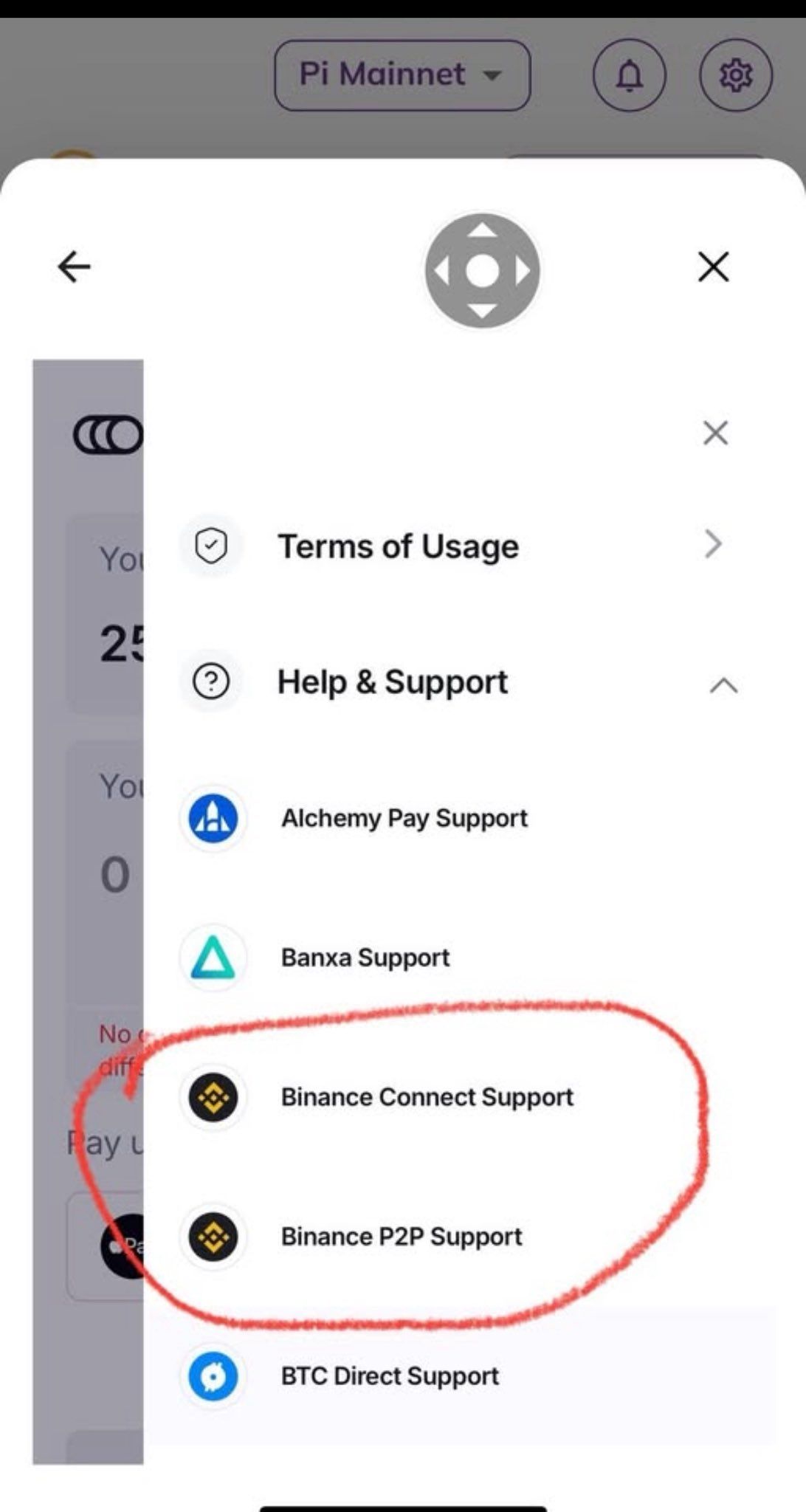Collapse the Help & Support section

click(723, 684)
